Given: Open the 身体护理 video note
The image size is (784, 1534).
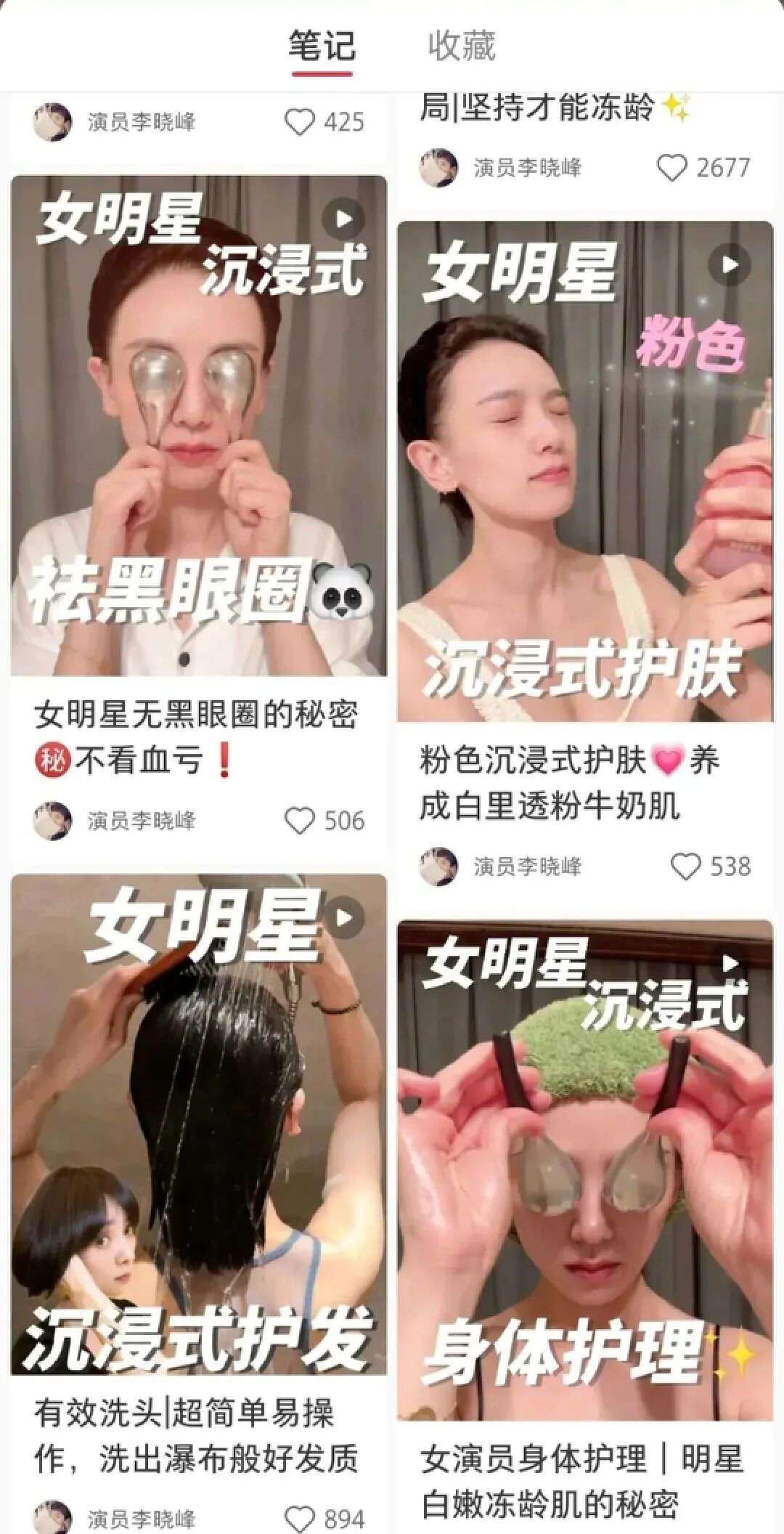Looking at the screenshot, I should [585, 1169].
